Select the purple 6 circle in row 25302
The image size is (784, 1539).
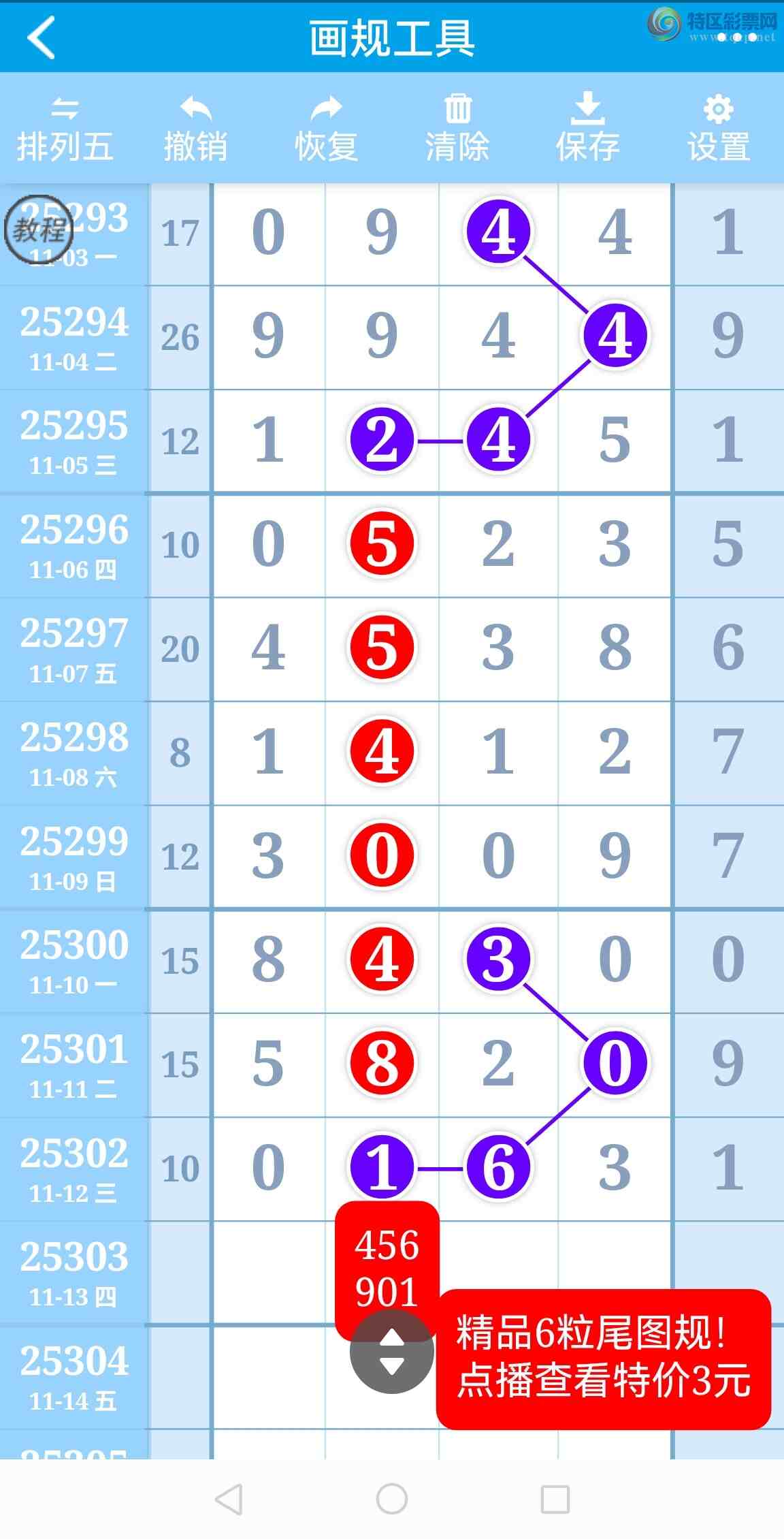(498, 1167)
